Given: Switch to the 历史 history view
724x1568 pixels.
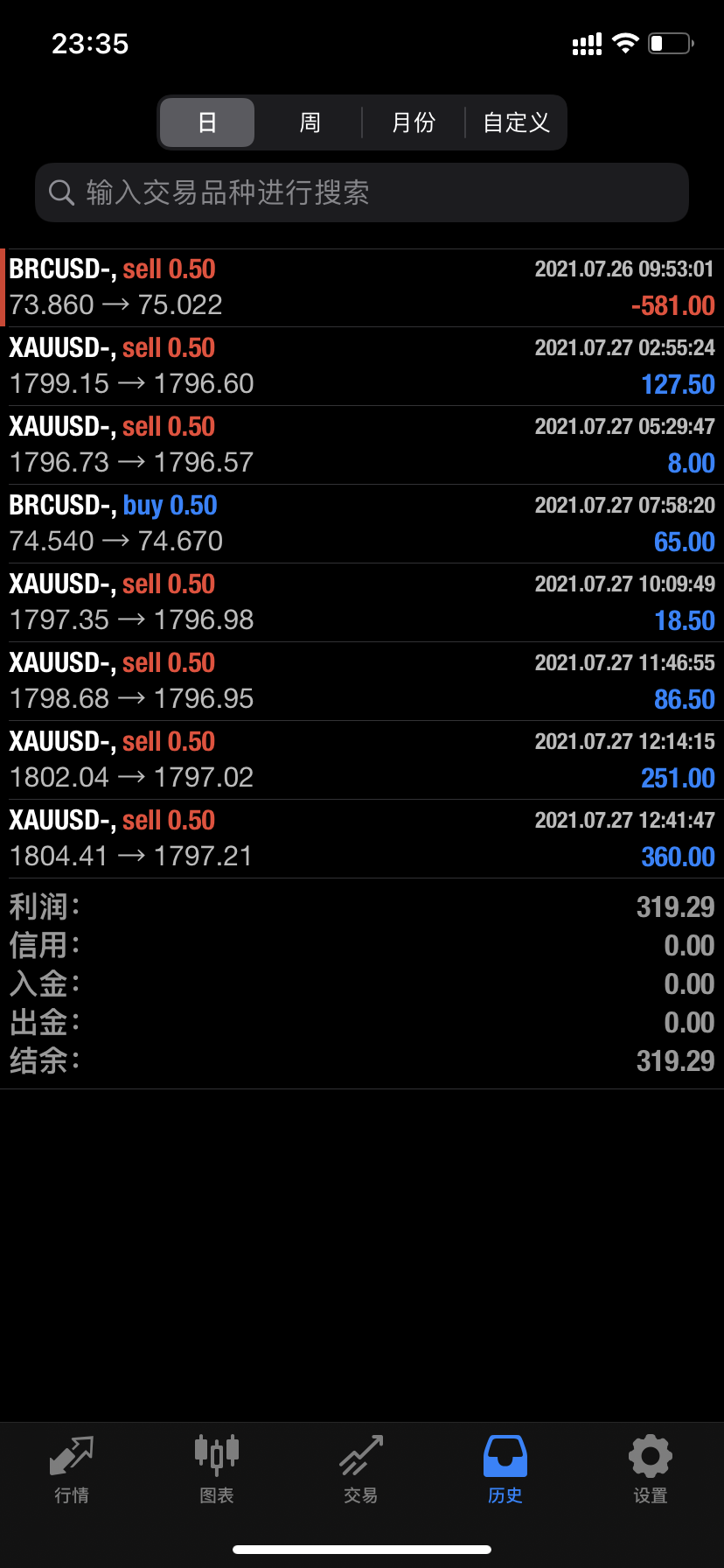Looking at the screenshot, I should tap(505, 1470).
